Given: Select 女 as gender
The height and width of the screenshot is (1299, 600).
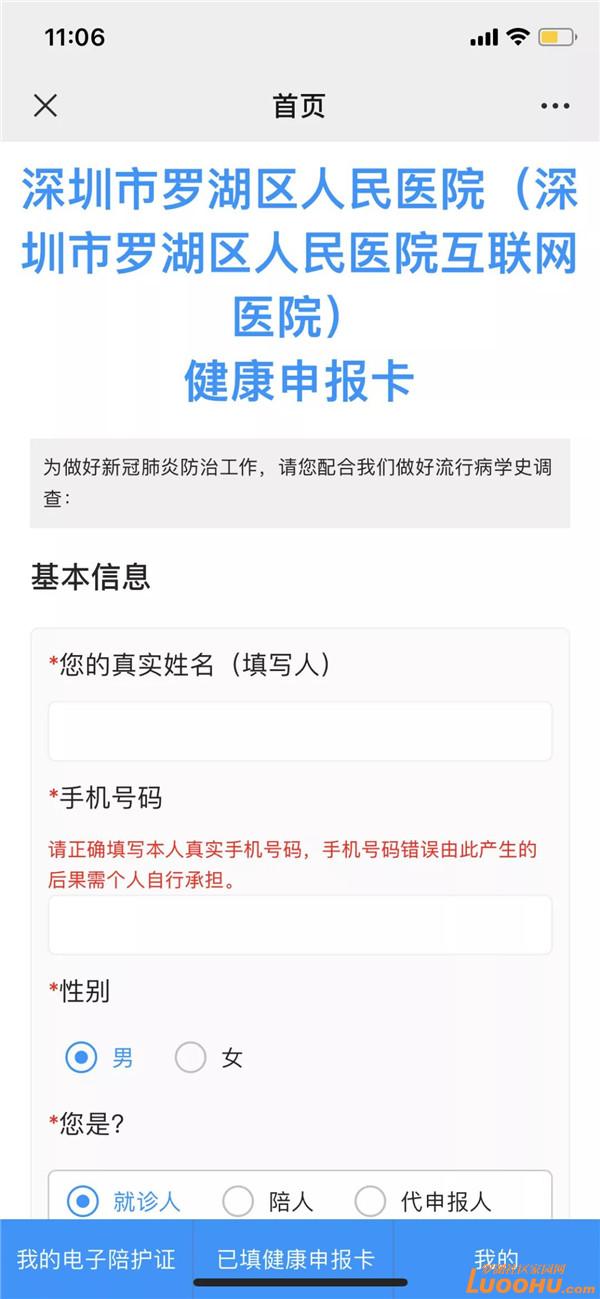Looking at the screenshot, I should [x=209, y=1057].
